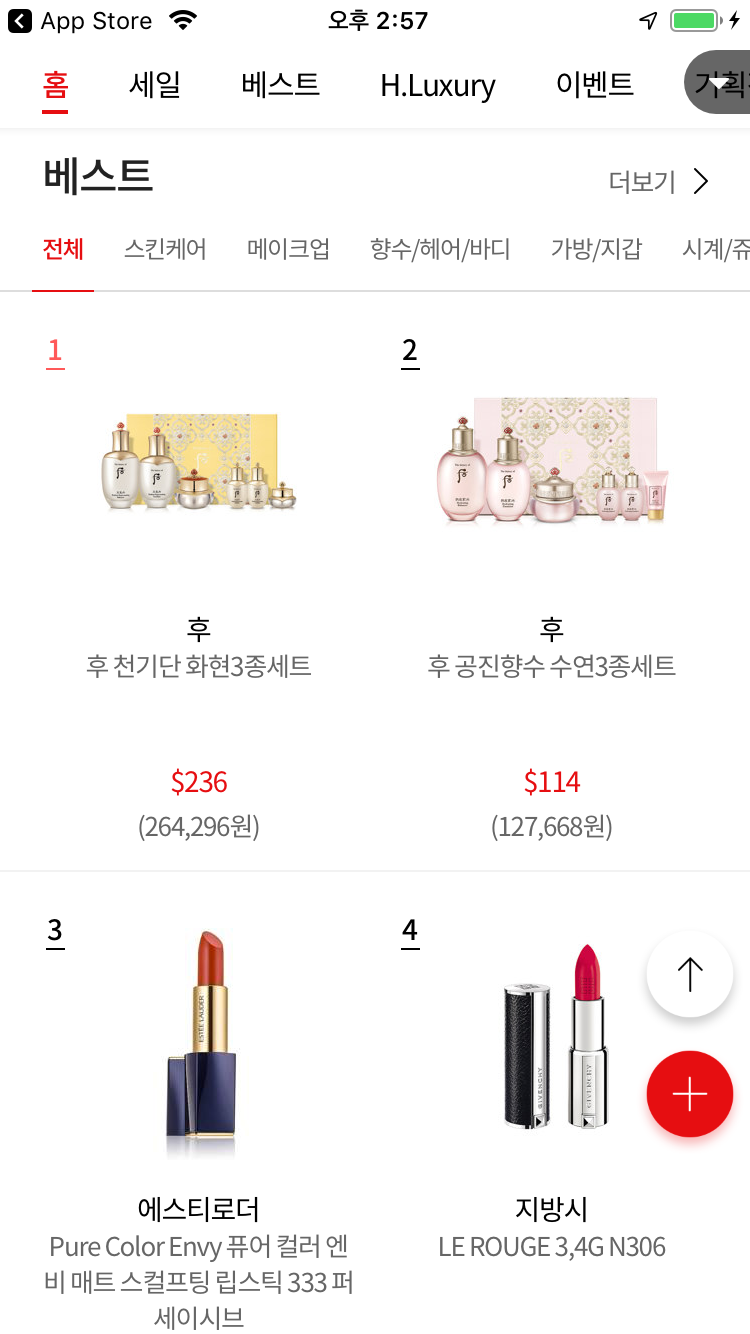Image resolution: width=750 pixels, height=1334 pixels.
Task: Select the 이벤트 tab
Action: [594, 84]
